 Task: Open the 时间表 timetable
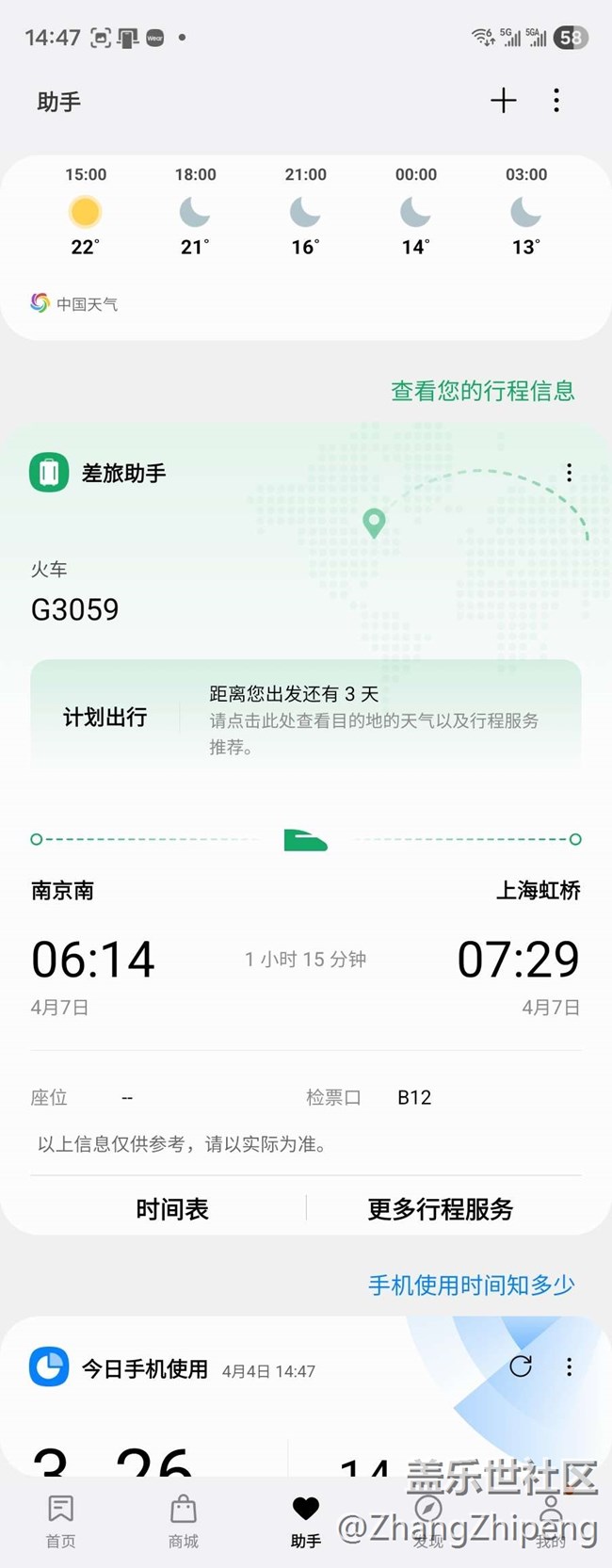click(x=171, y=1208)
